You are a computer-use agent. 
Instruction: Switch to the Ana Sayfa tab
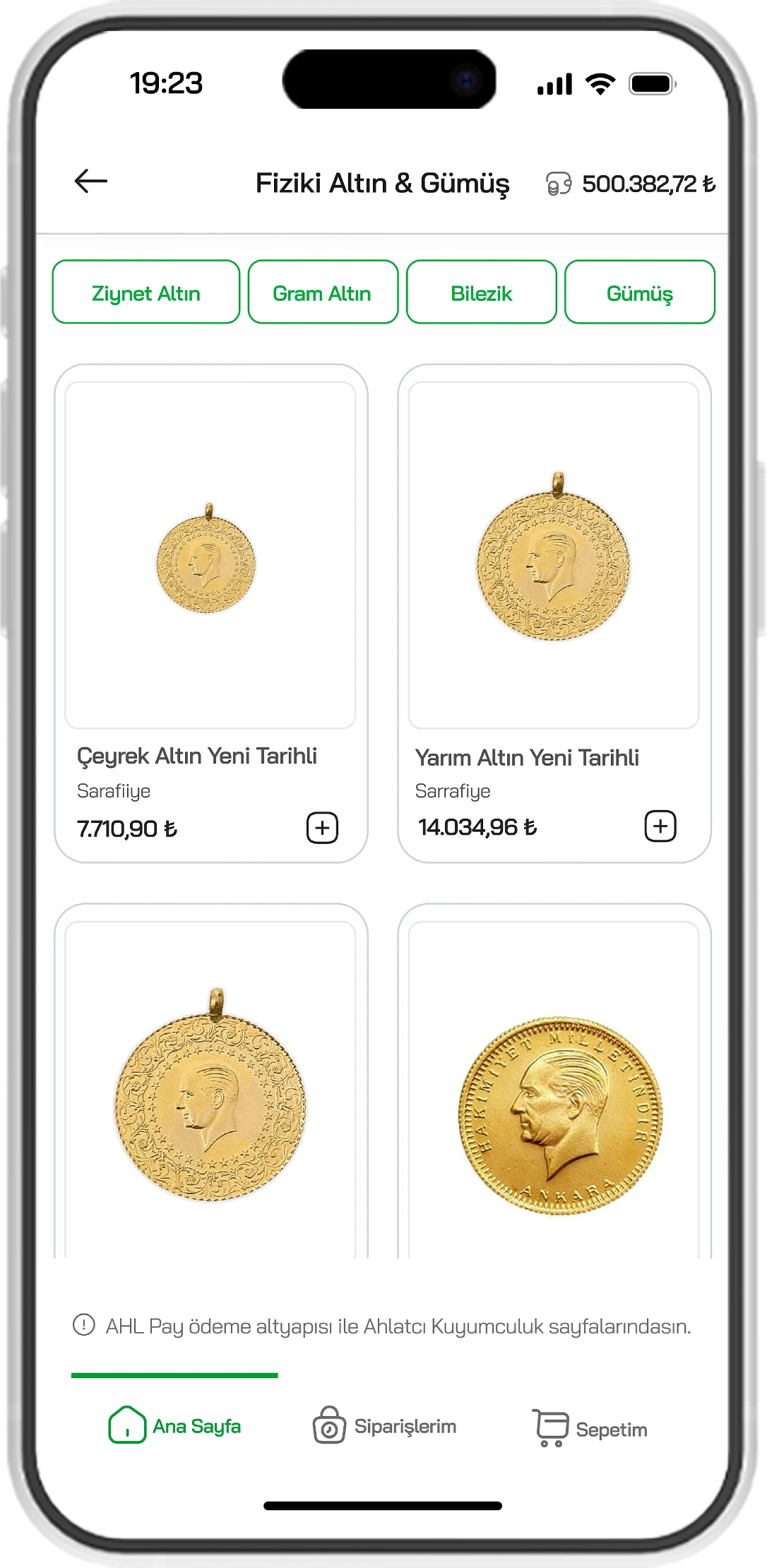175,1425
